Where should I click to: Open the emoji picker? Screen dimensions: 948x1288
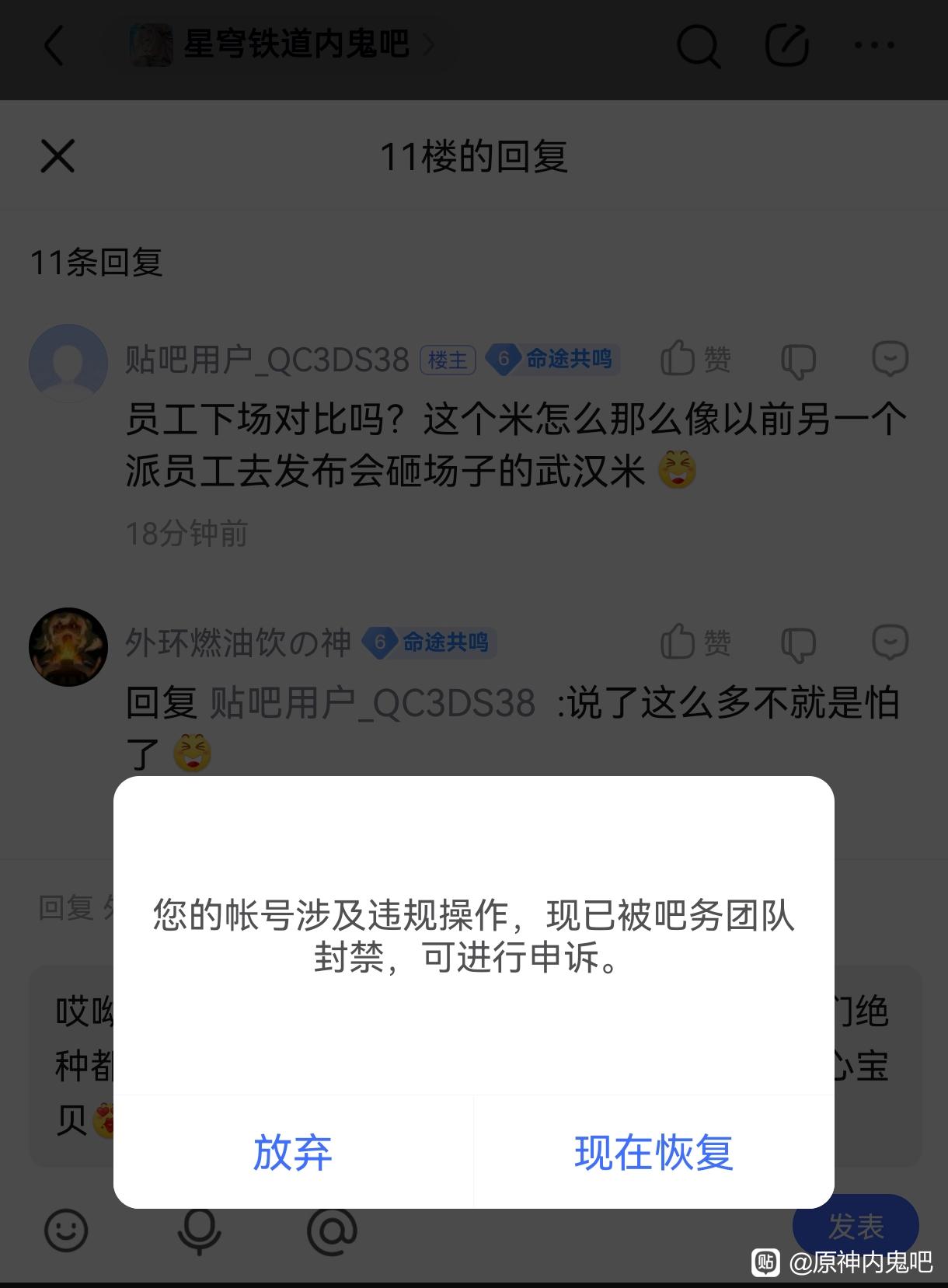(66, 1230)
